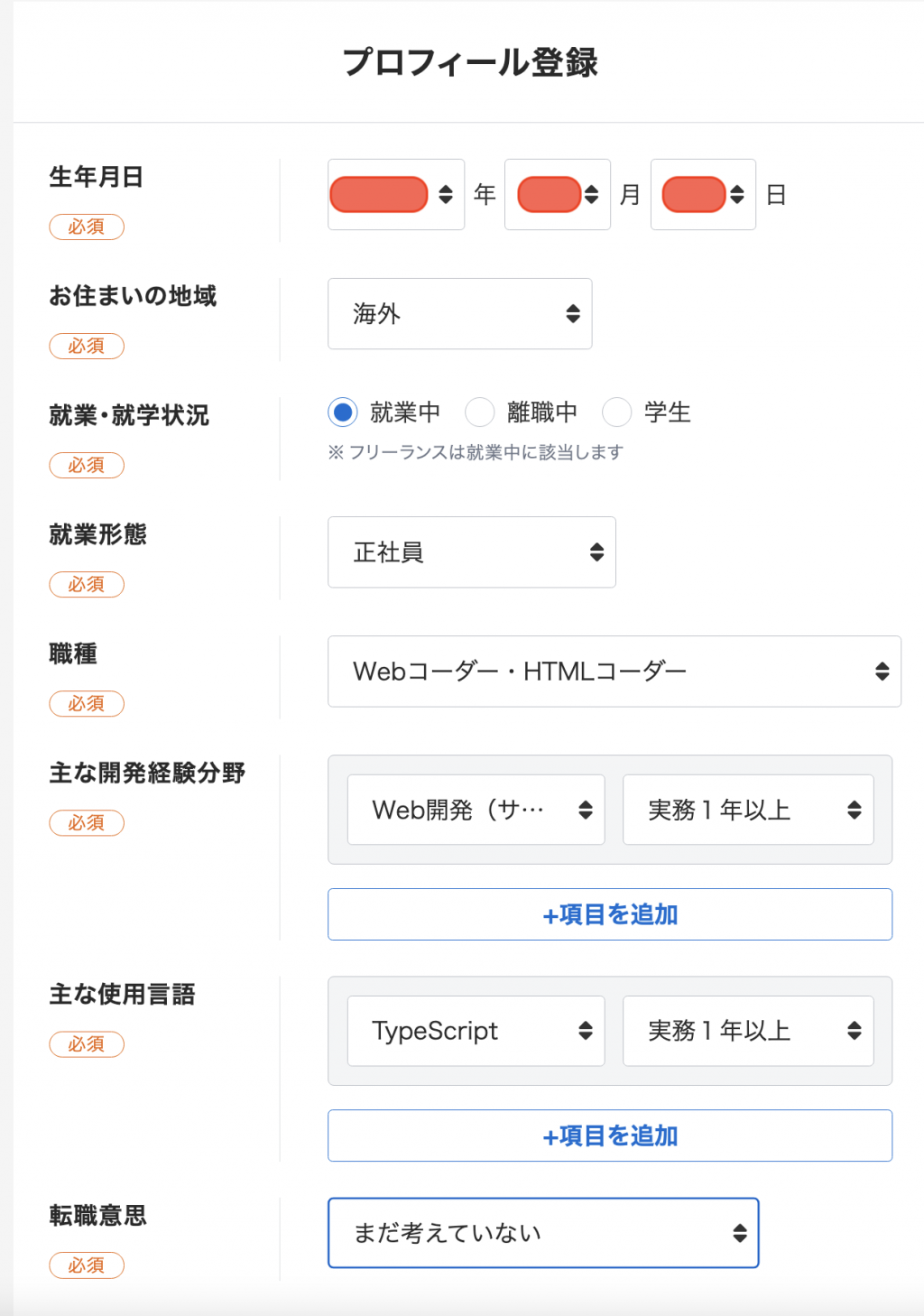Select the 離職中 radio option
Image resolution: width=924 pixels, height=1316 pixels.
[480, 412]
